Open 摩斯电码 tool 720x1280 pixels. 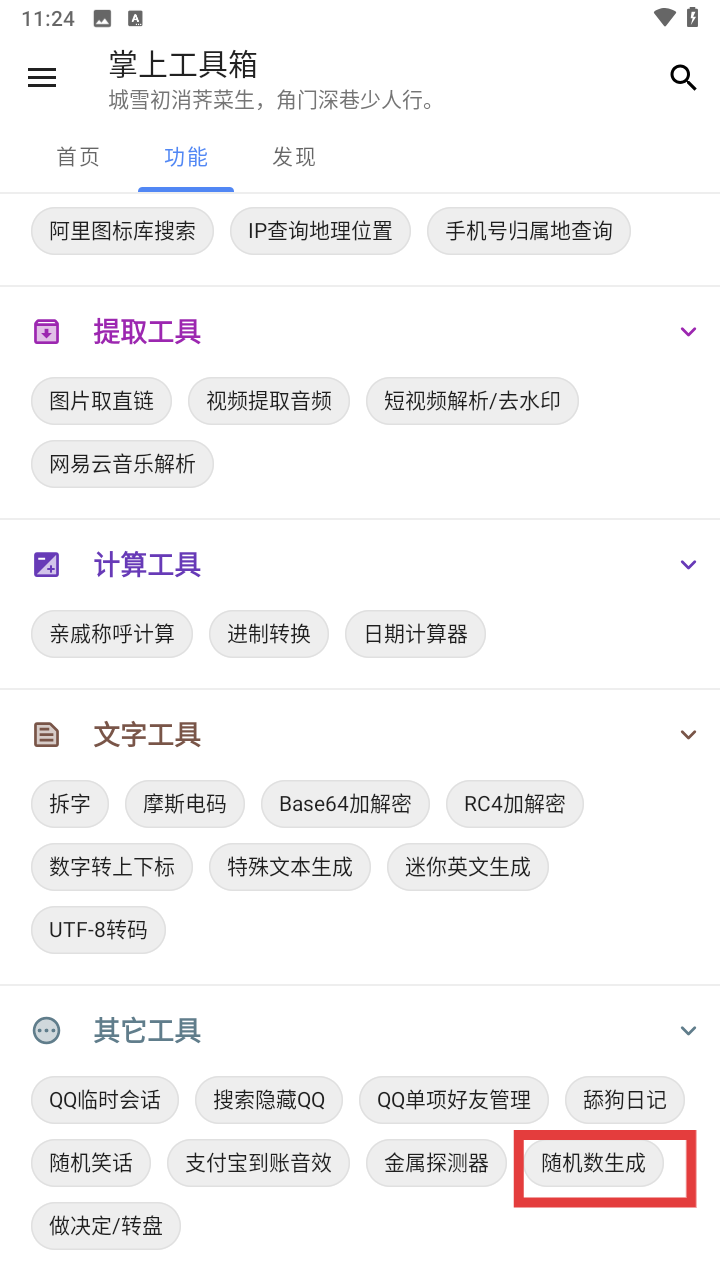(185, 804)
